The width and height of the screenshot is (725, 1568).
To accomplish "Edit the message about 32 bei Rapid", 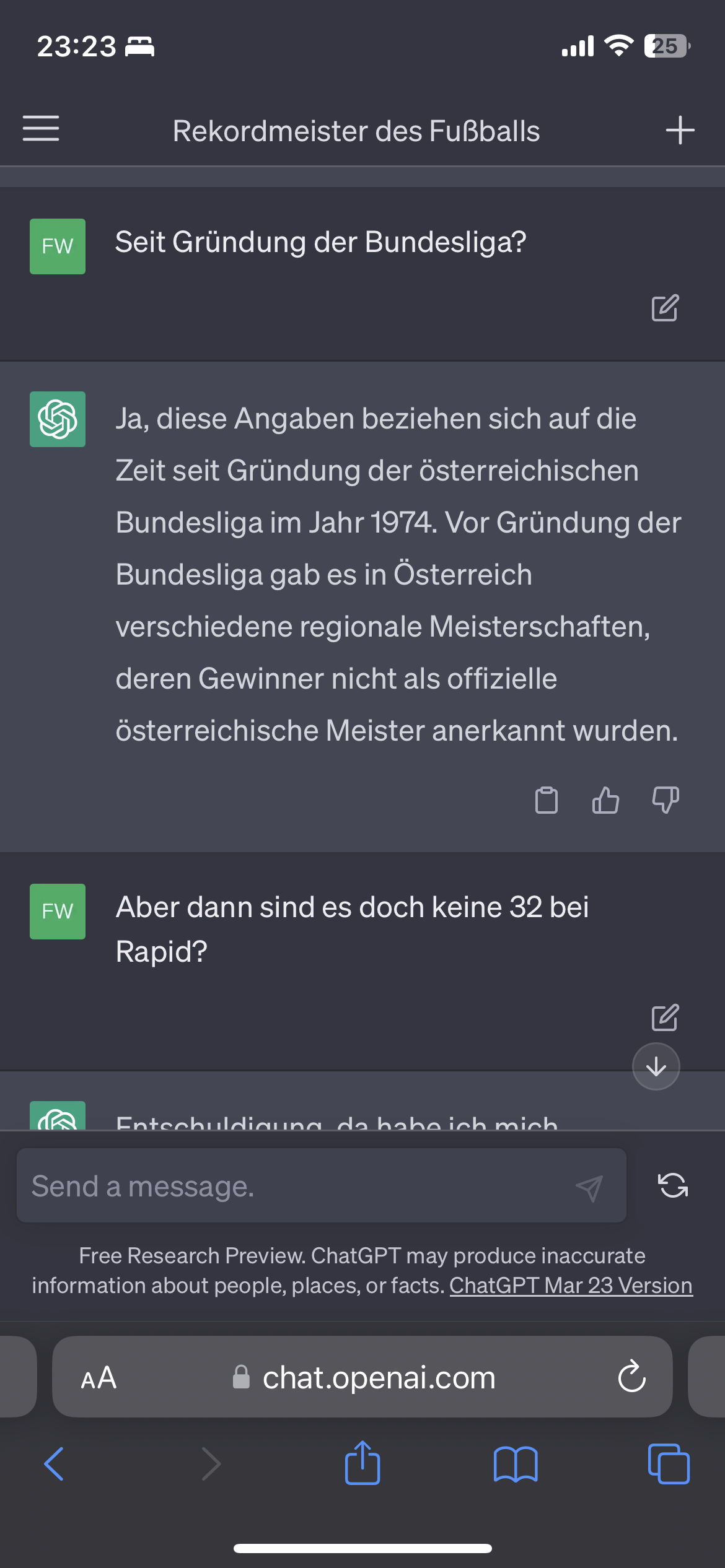I will pyautogui.click(x=665, y=1017).
